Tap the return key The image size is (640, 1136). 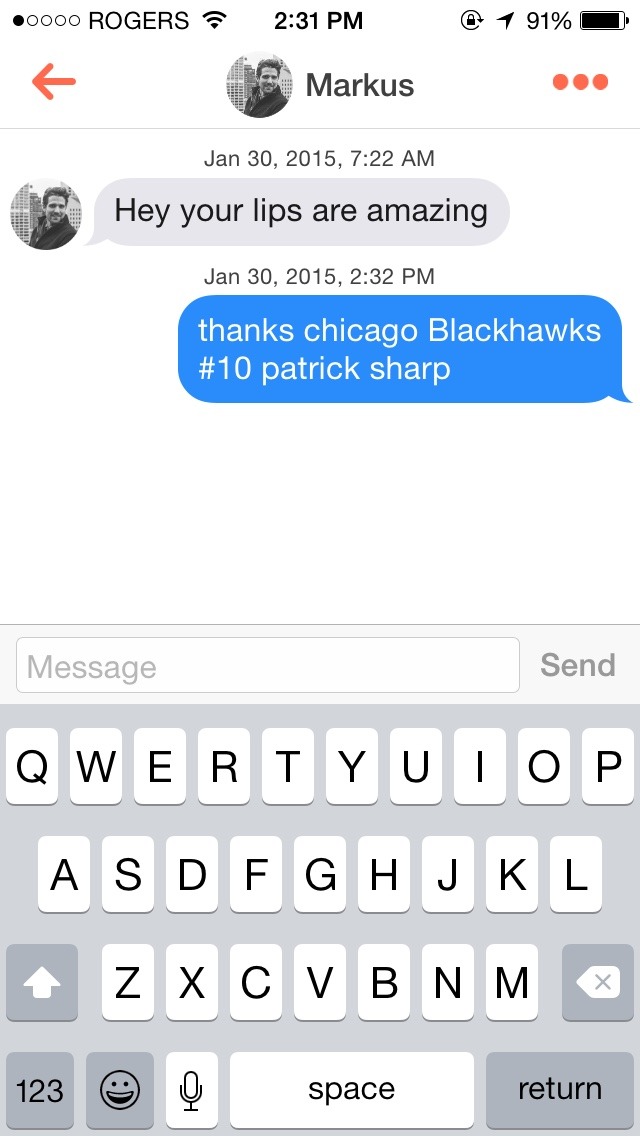tap(559, 1089)
